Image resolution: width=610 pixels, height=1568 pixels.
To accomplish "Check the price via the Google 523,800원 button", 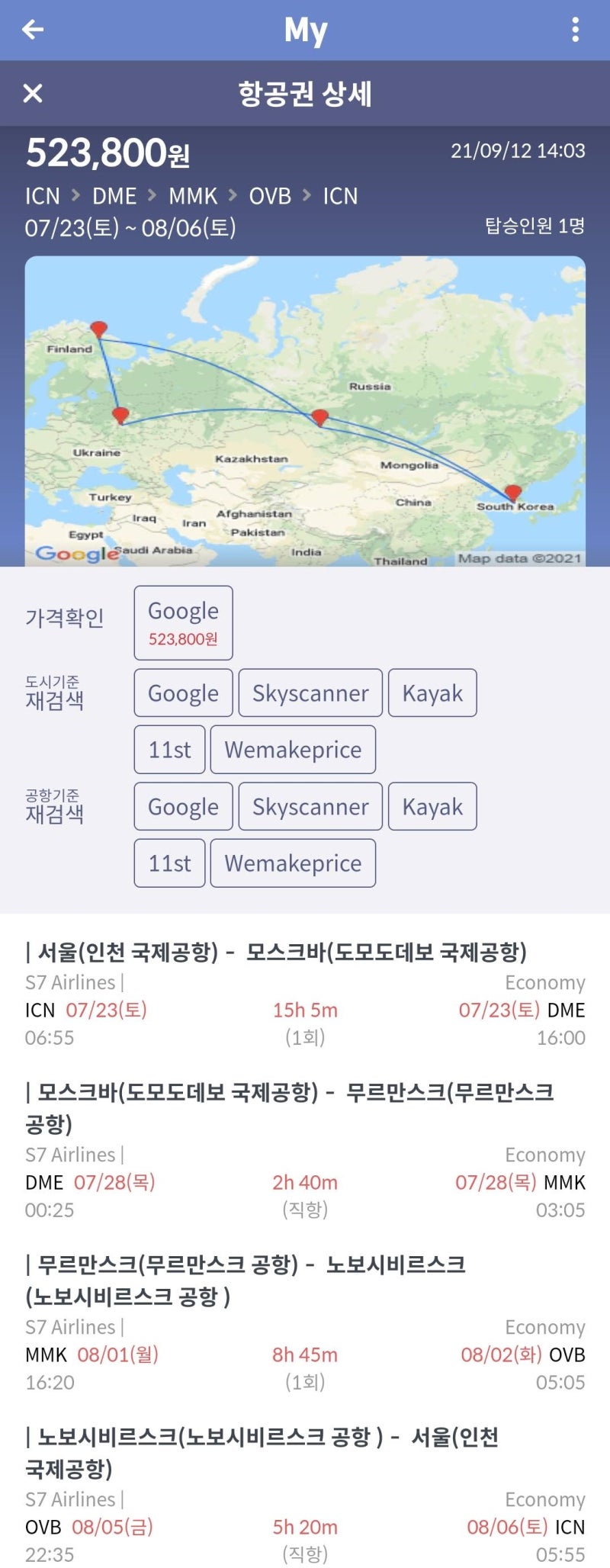I will coord(183,622).
